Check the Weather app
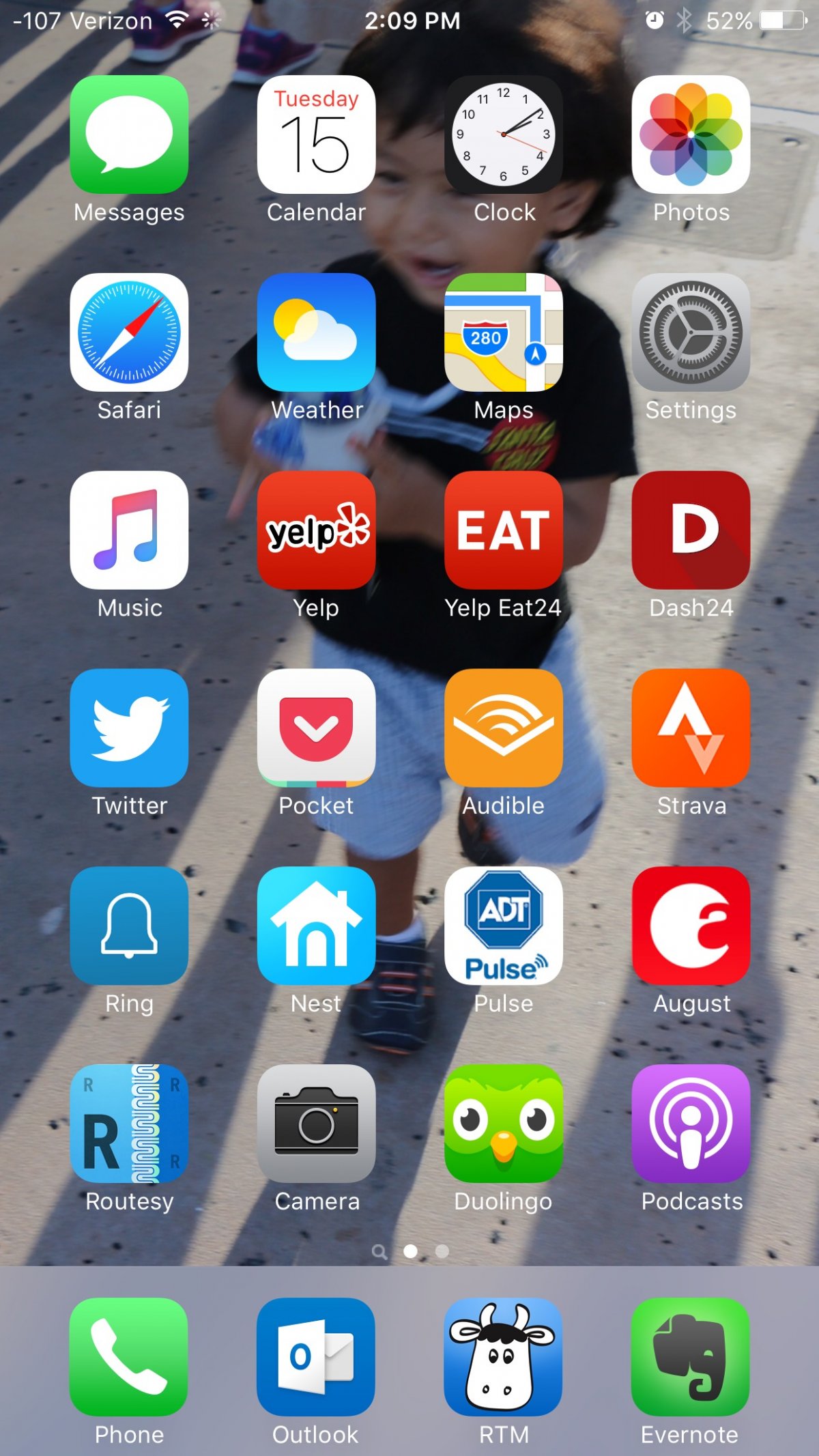 click(316, 332)
